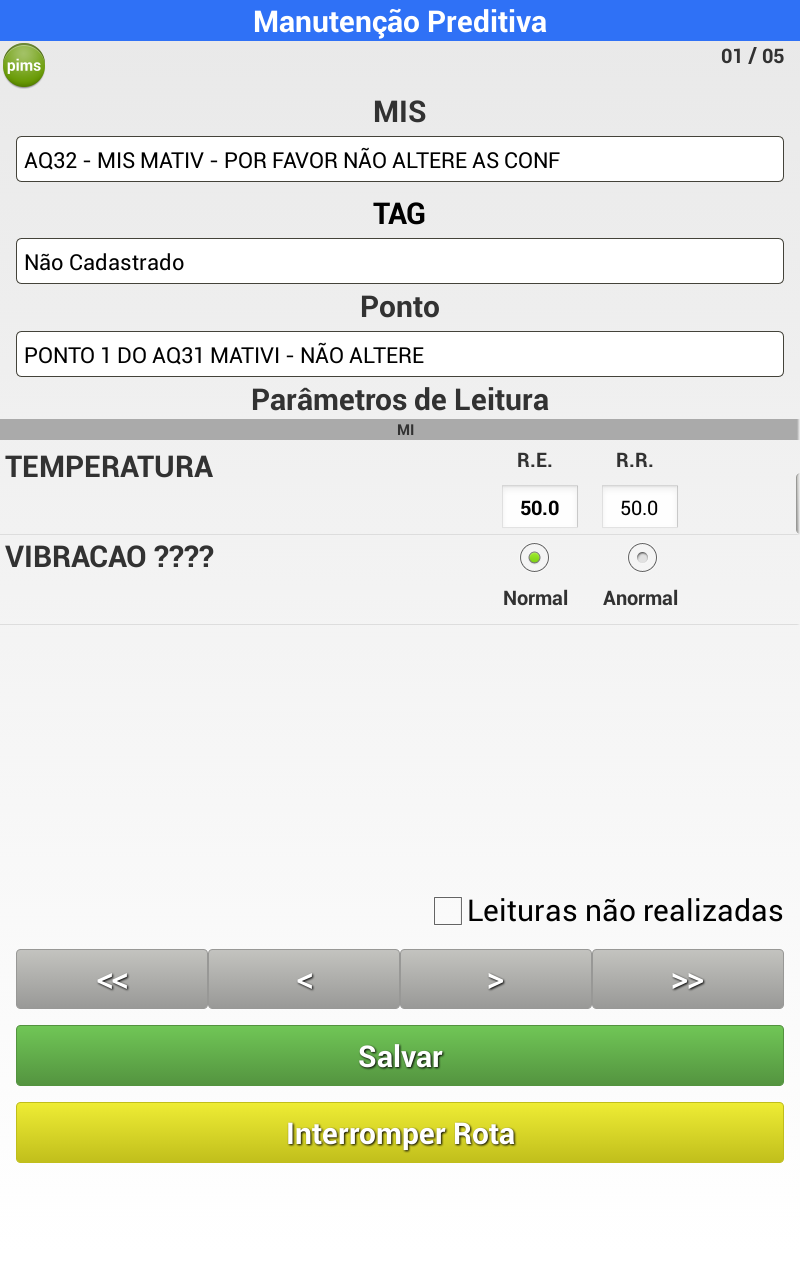800x1280 pixels.
Task: Select Normal for VIBRACAO
Action: pyautogui.click(x=535, y=558)
